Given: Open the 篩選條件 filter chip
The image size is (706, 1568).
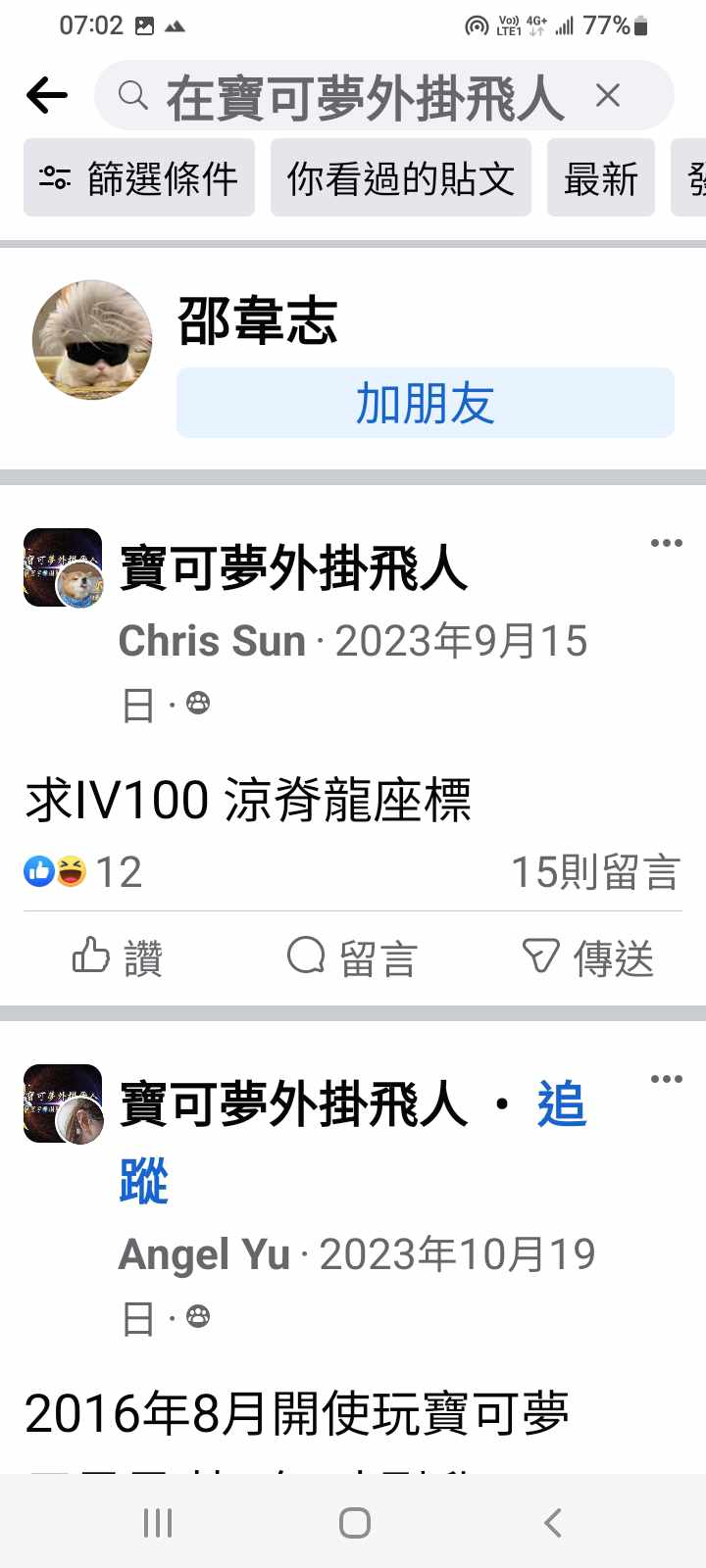Looking at the screenshot, I should (139, 178).
